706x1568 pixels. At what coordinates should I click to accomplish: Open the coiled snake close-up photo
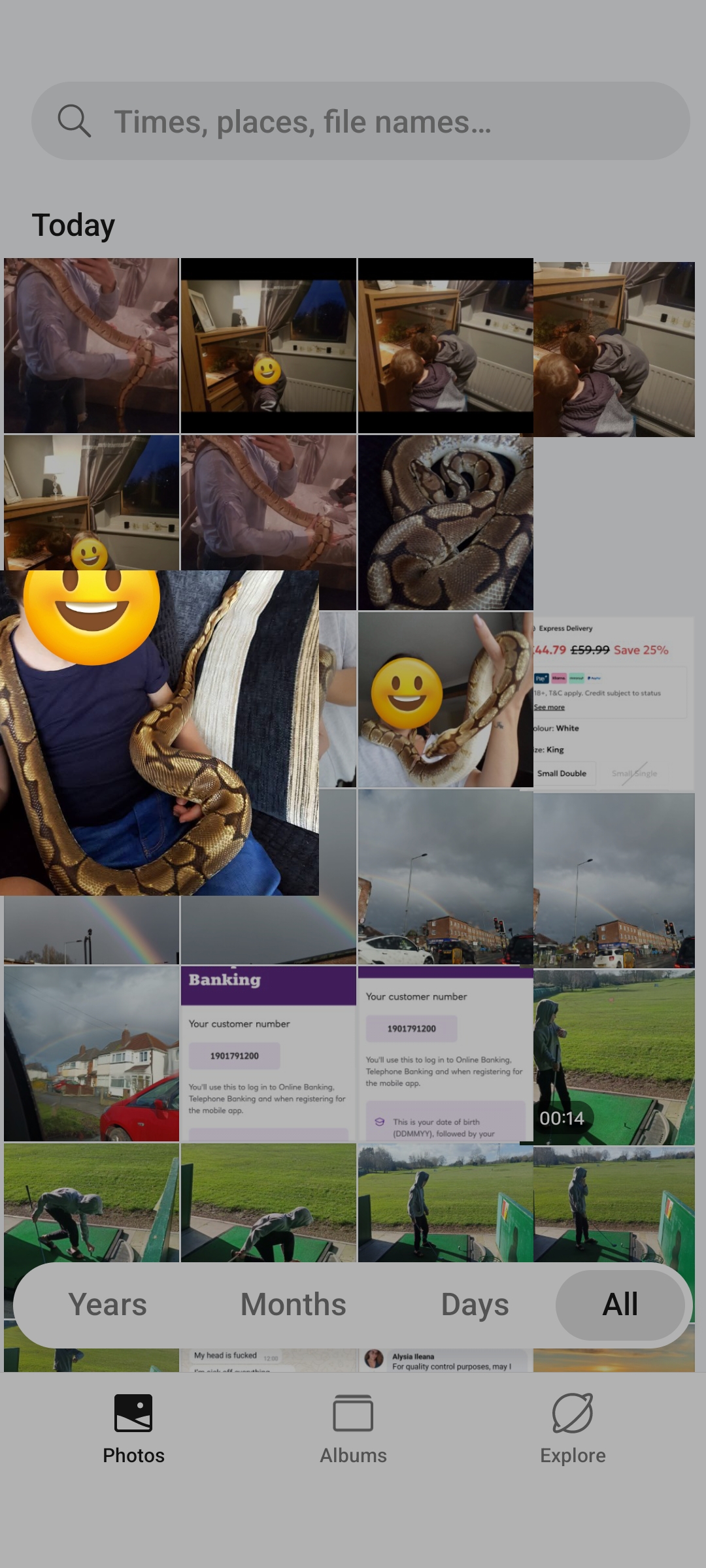pos(445,523)
